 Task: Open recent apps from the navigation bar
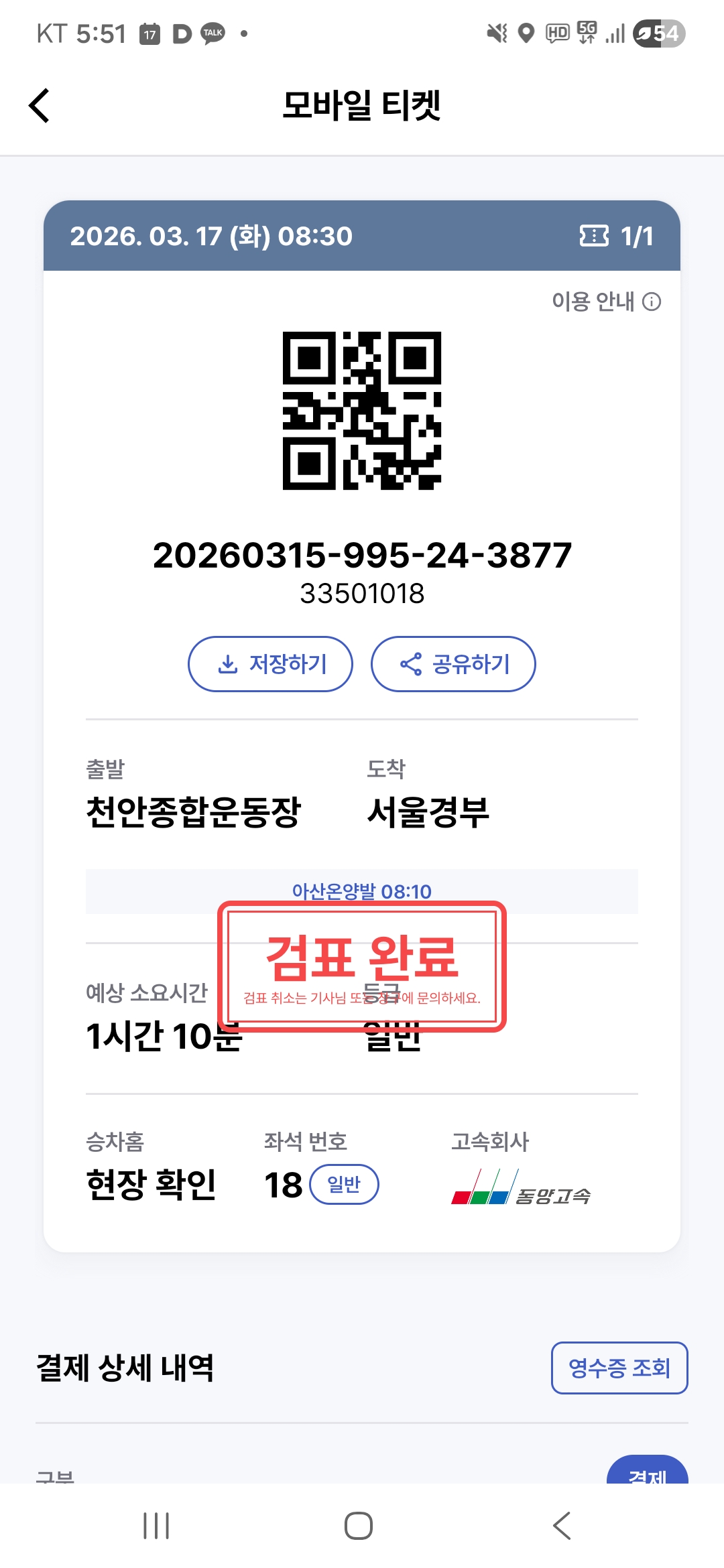click(156, 1526)
